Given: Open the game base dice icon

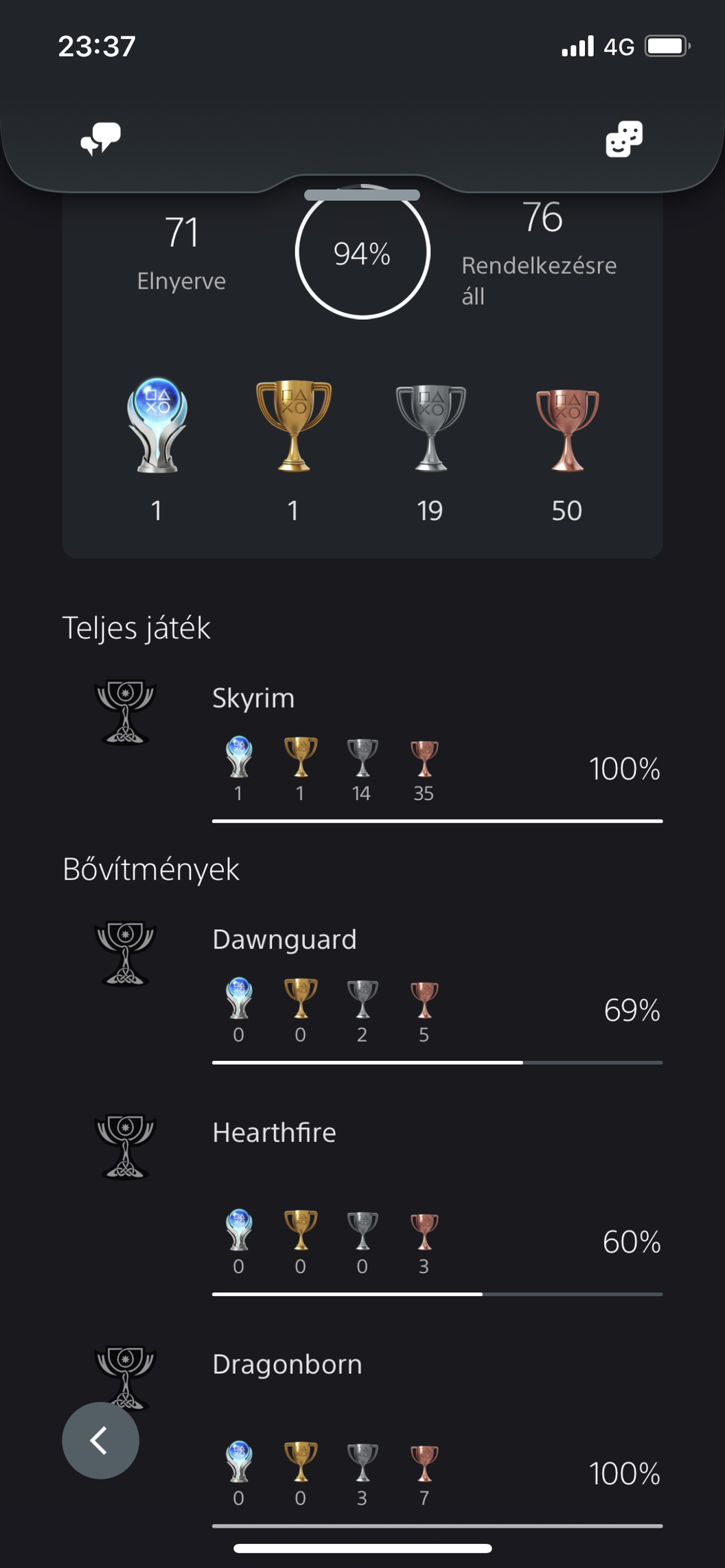Looking at the screenshot, I should click(x=623, y=139).
